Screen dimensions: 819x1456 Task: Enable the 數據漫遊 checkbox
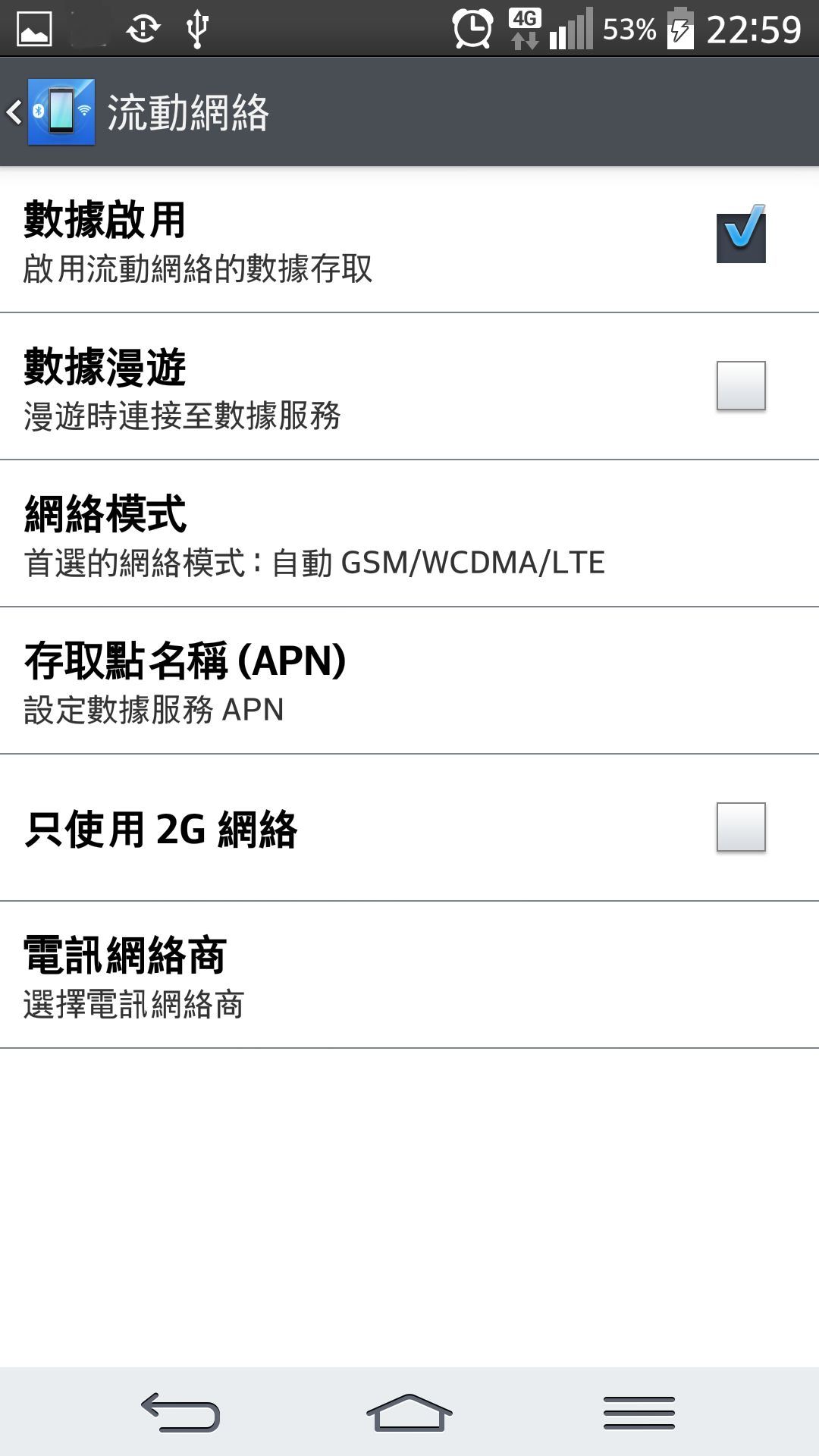tap(741, 385)
